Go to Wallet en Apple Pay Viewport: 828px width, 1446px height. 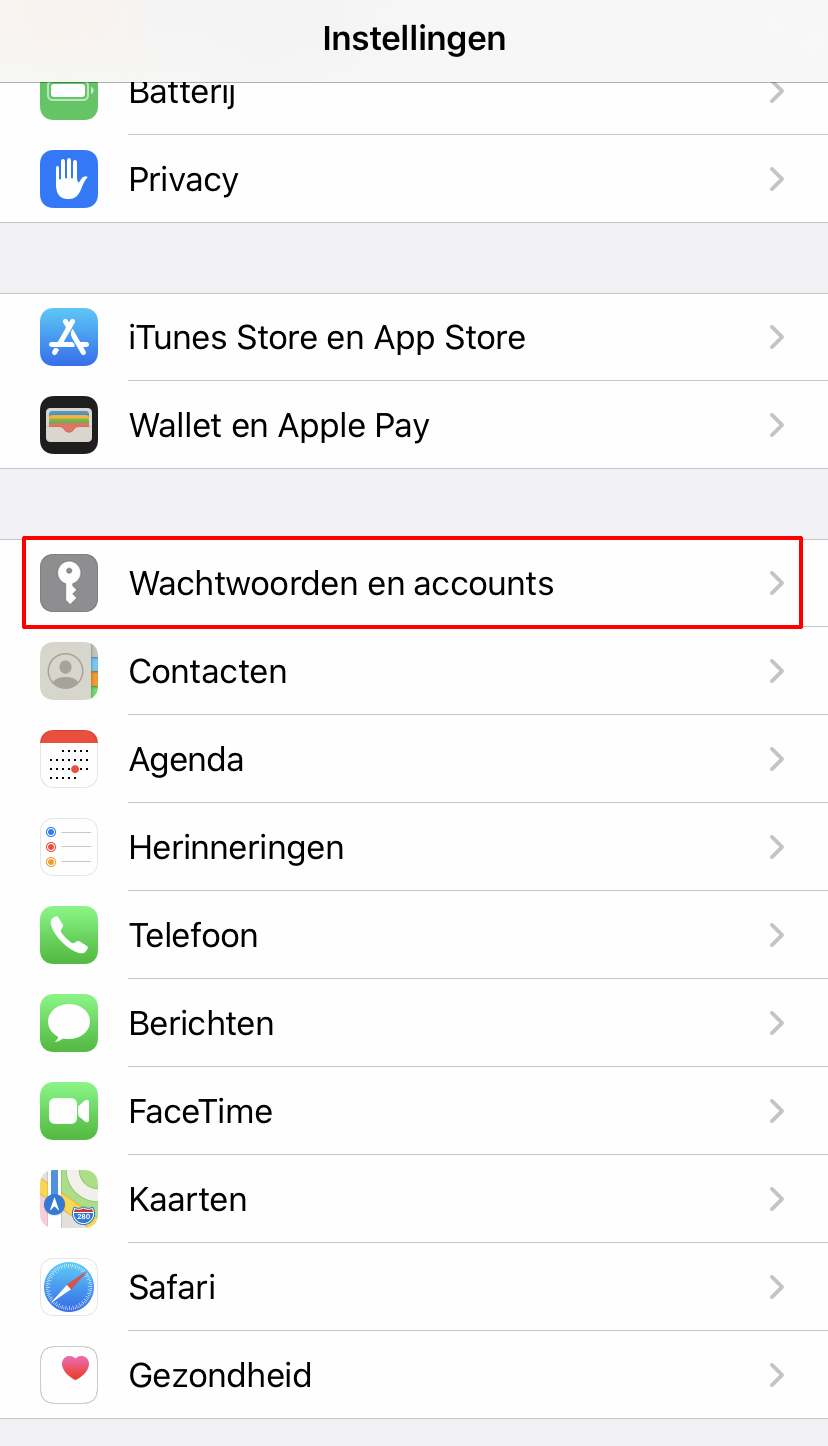[x=414, y=425]
